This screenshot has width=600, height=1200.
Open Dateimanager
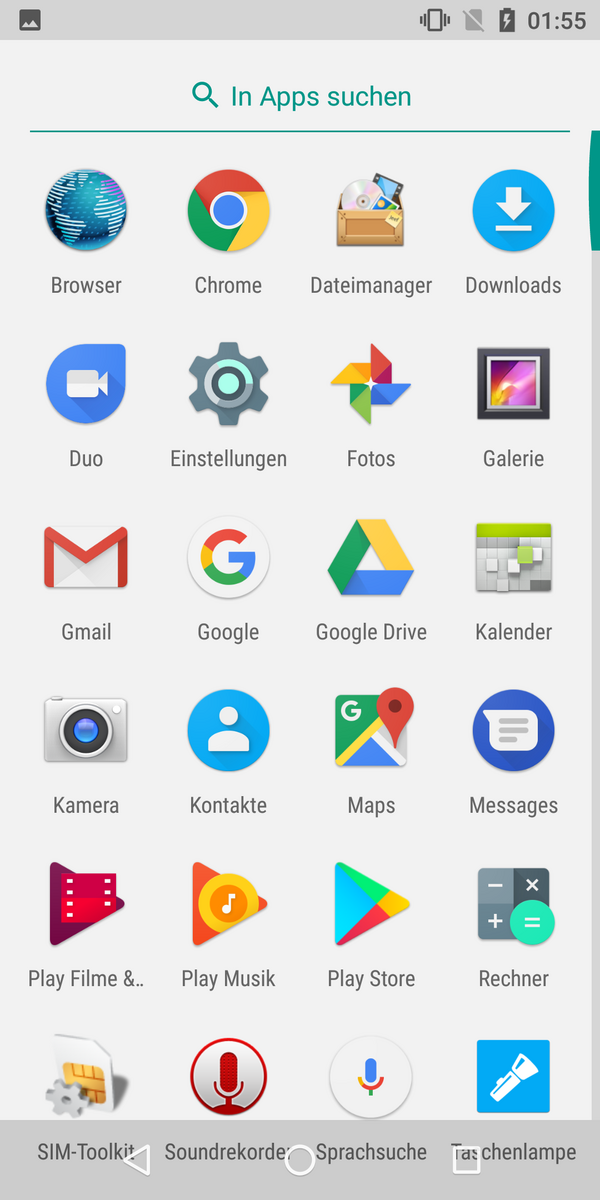(x=371, y=211)
